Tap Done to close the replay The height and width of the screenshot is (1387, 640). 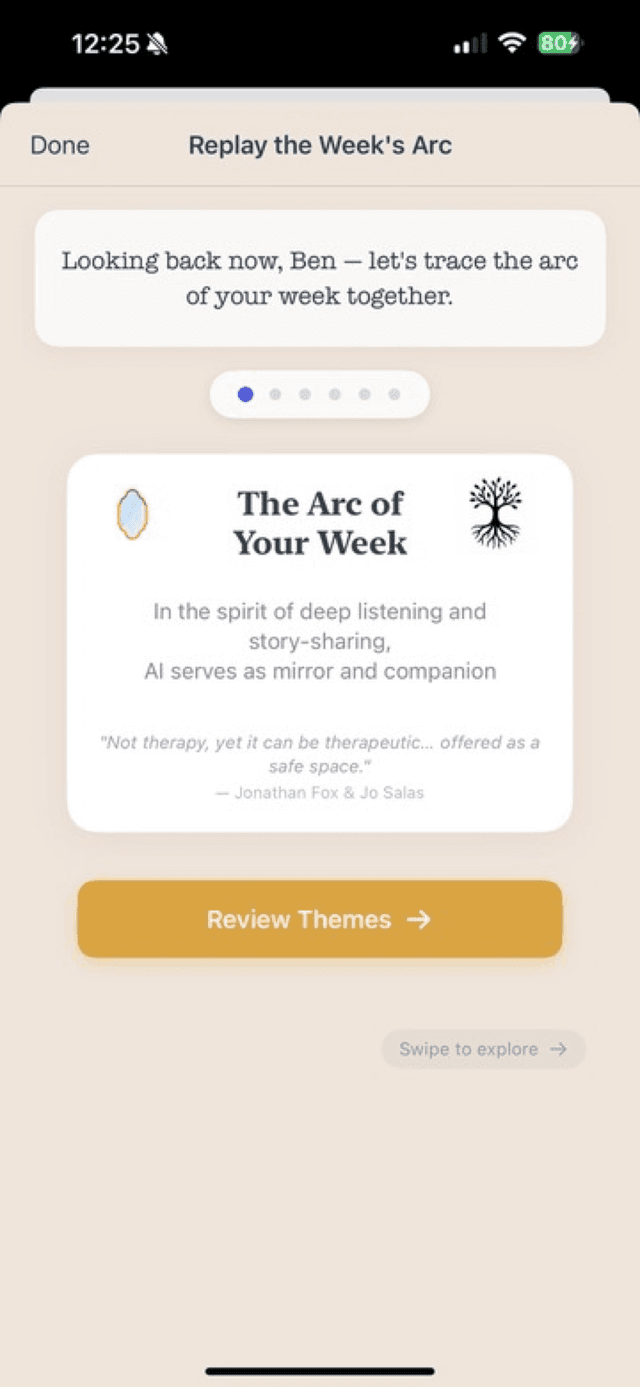tap(60, 146)
